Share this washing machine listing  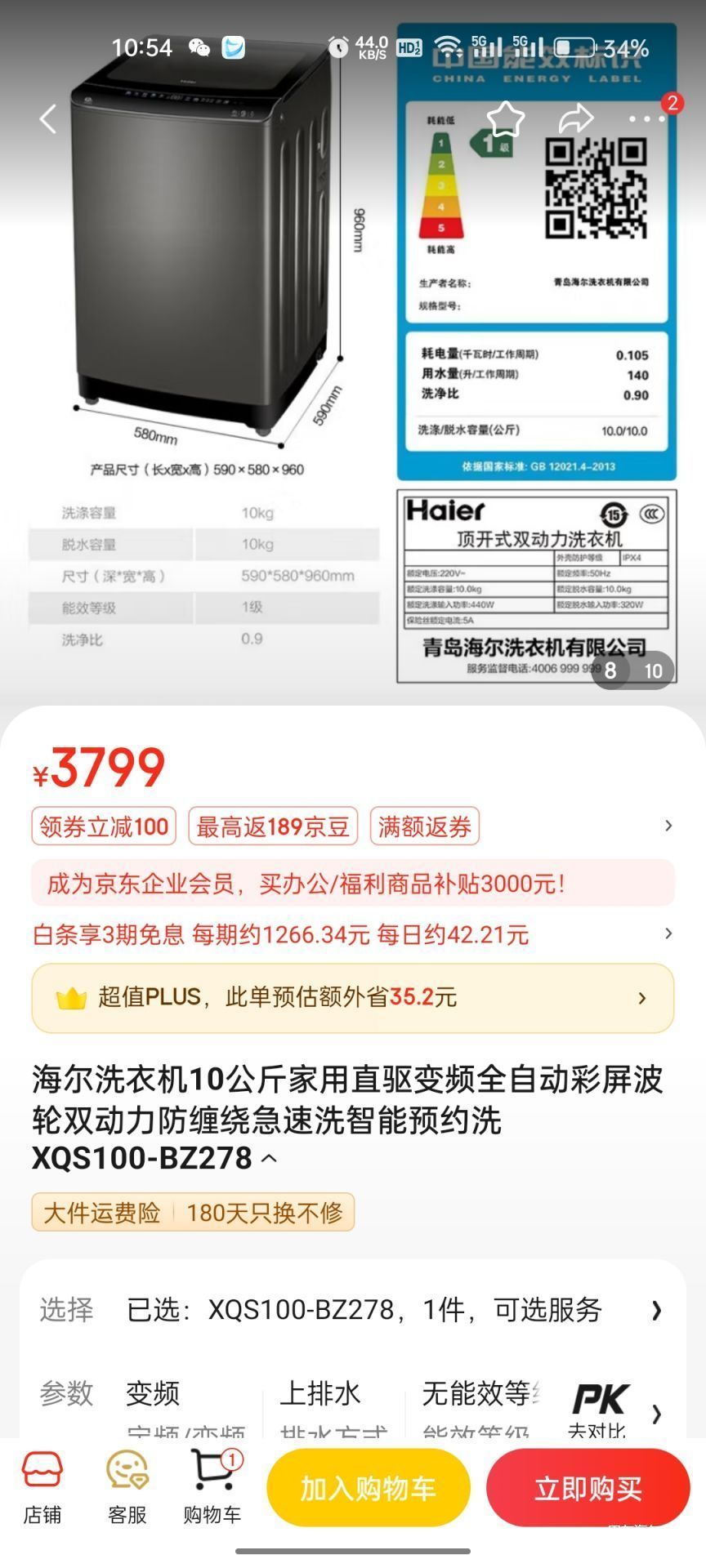[576, 119]
